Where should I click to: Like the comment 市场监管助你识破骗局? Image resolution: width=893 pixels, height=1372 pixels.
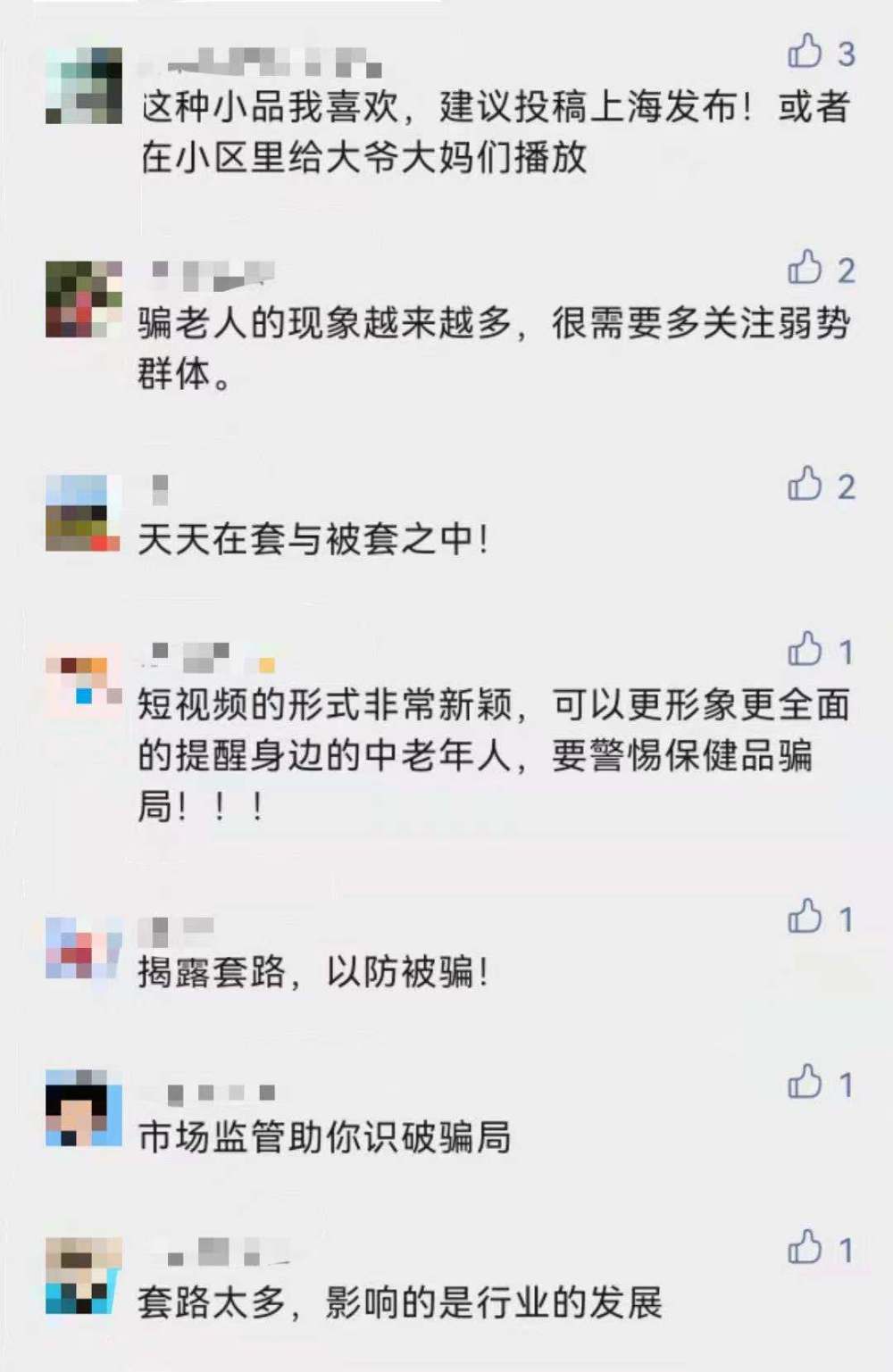click(805, 1082)
